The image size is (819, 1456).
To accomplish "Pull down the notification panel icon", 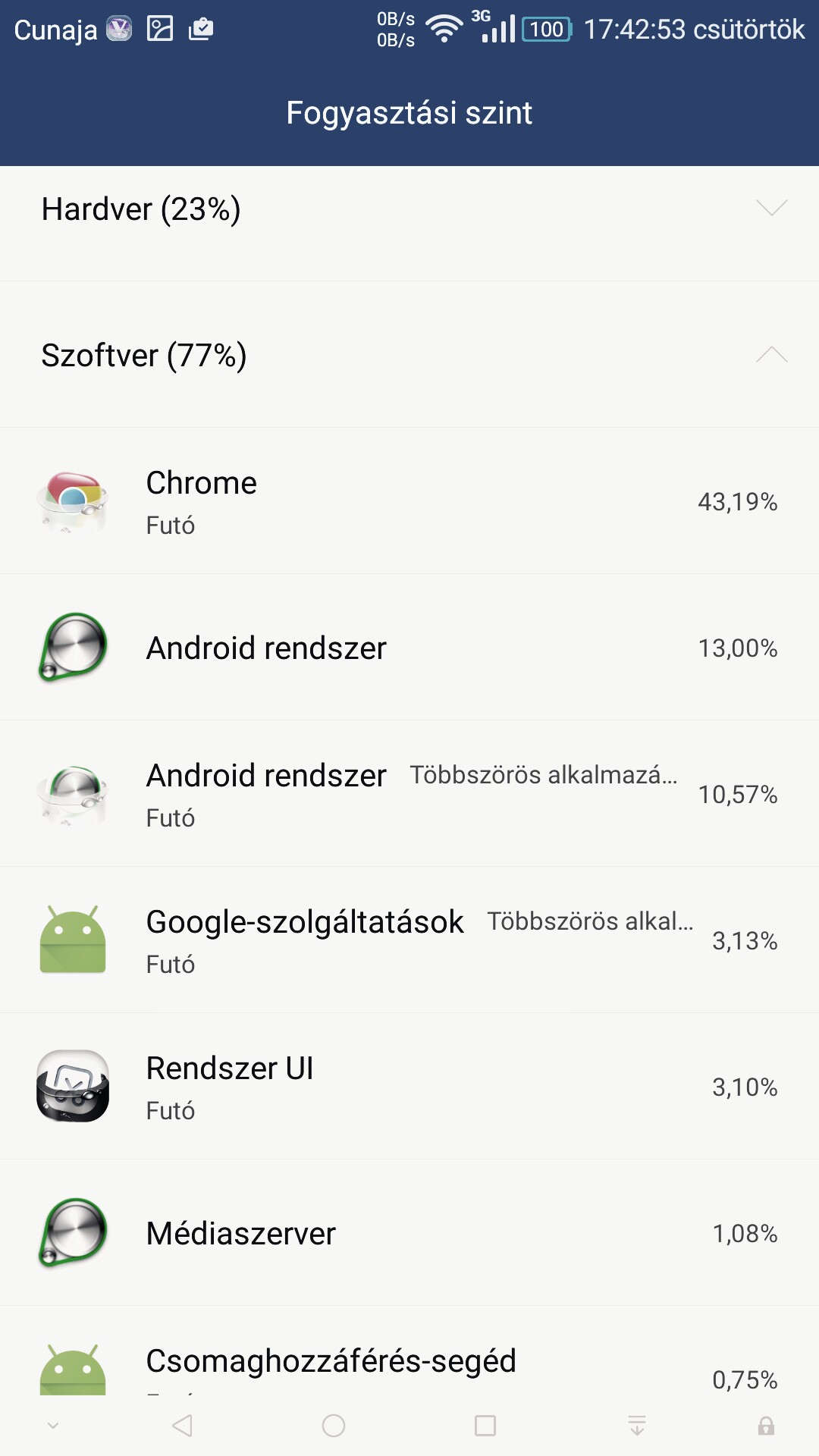I will pos(637,1426).
